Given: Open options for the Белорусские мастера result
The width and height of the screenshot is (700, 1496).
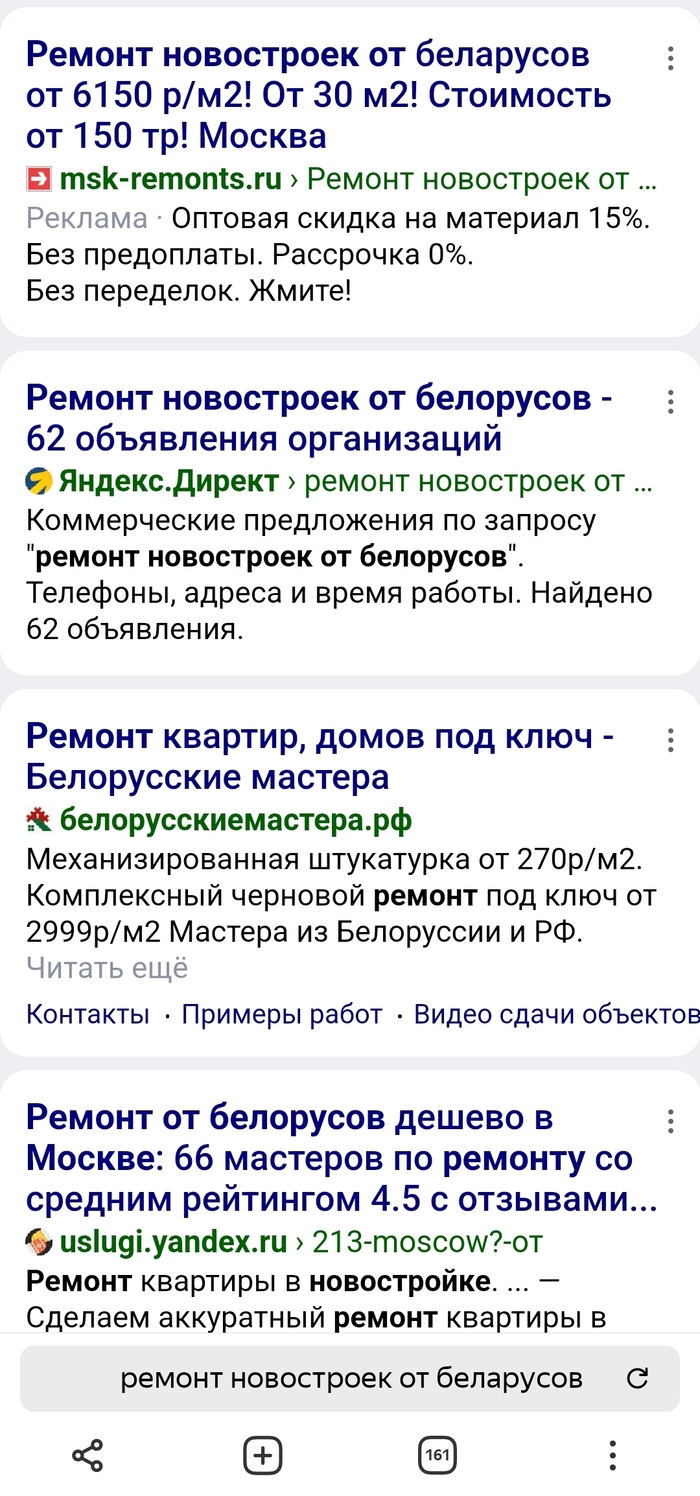Looking at the screenshot, I should [x=670, y=741].
